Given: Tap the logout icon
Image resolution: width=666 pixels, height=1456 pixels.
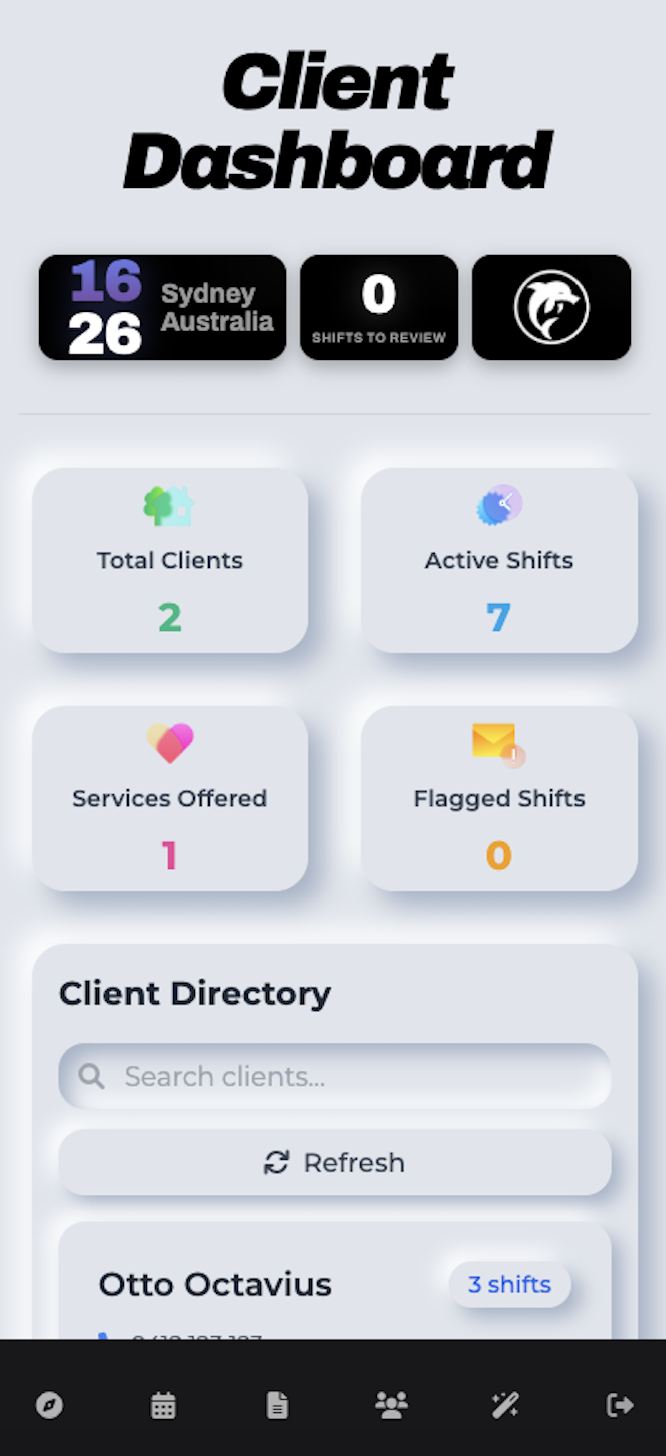Looking at the screenshot, I should tap(620, 1405).
